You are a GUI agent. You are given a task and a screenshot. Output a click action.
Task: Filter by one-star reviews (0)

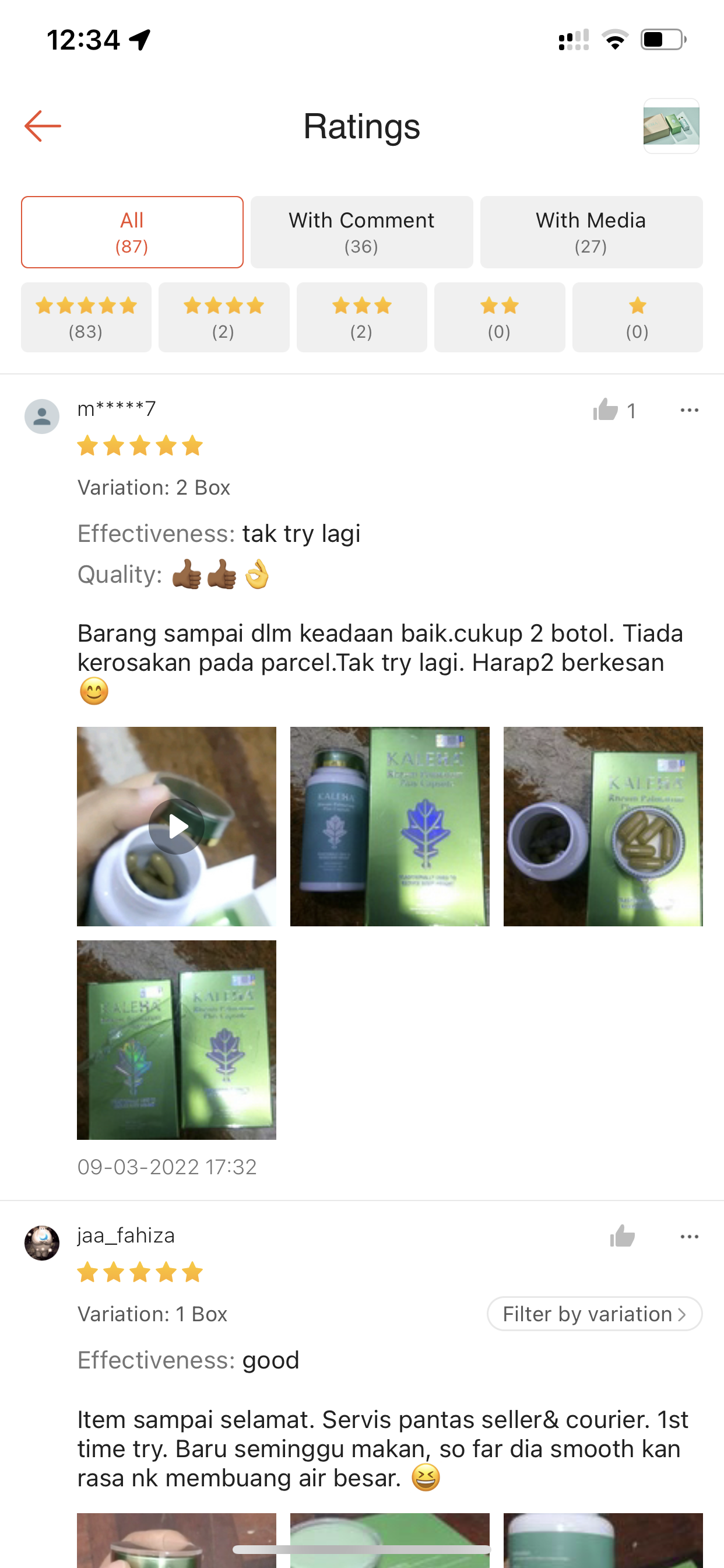click(637, 317)
